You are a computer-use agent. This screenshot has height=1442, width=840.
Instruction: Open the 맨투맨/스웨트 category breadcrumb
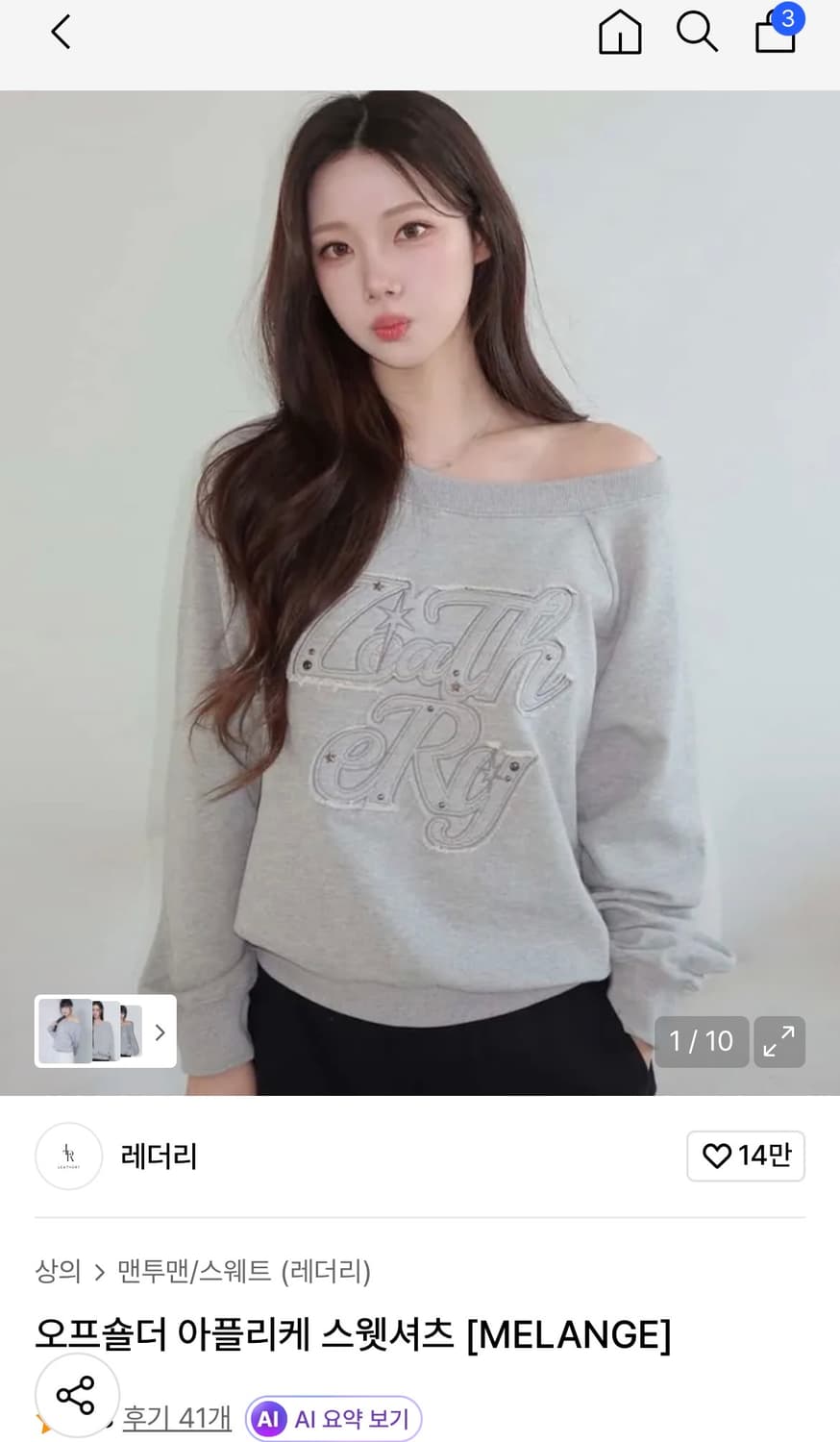click(x=191, y=1272)
